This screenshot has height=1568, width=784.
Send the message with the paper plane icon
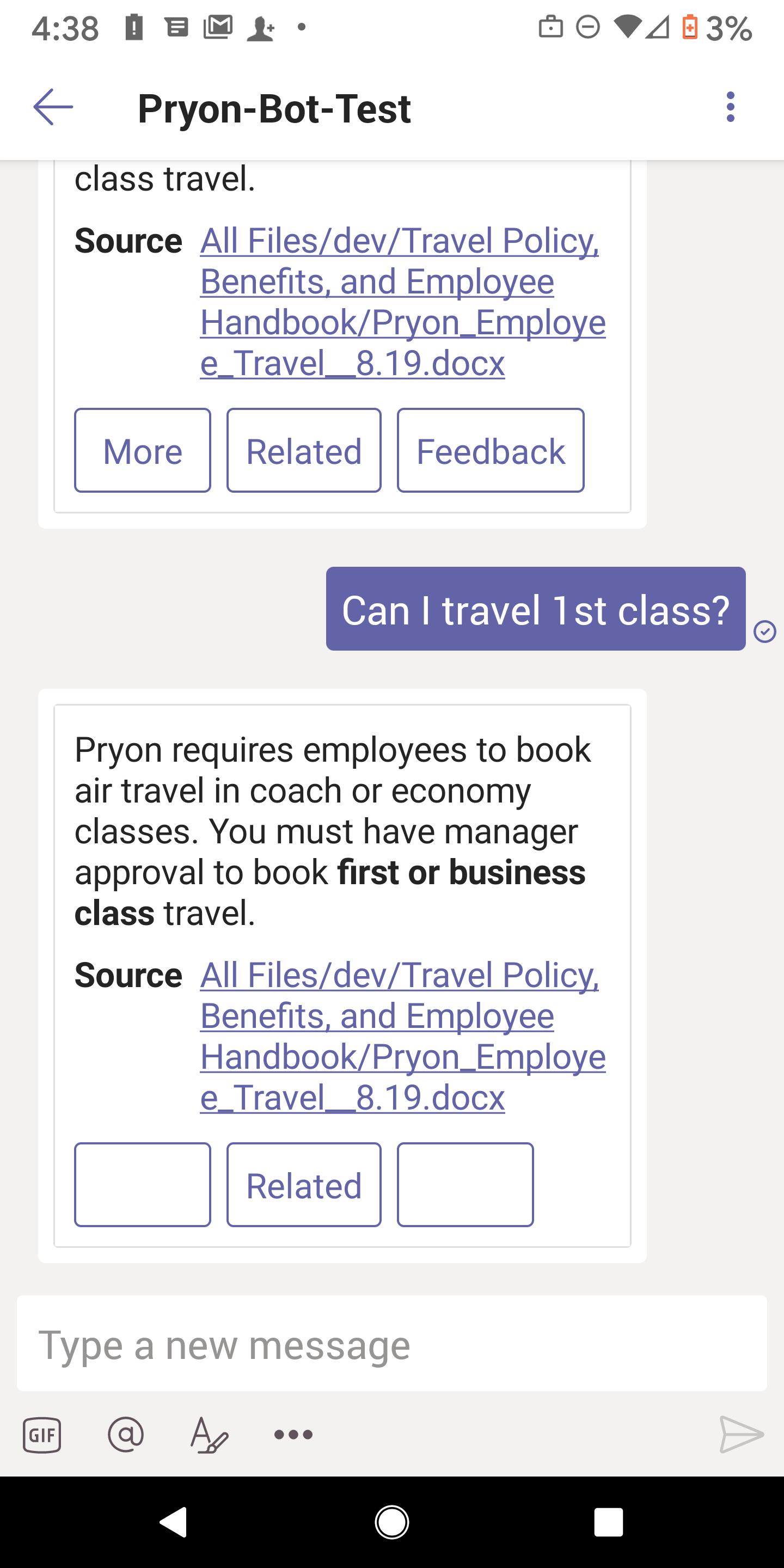[x=742, y=1435]
